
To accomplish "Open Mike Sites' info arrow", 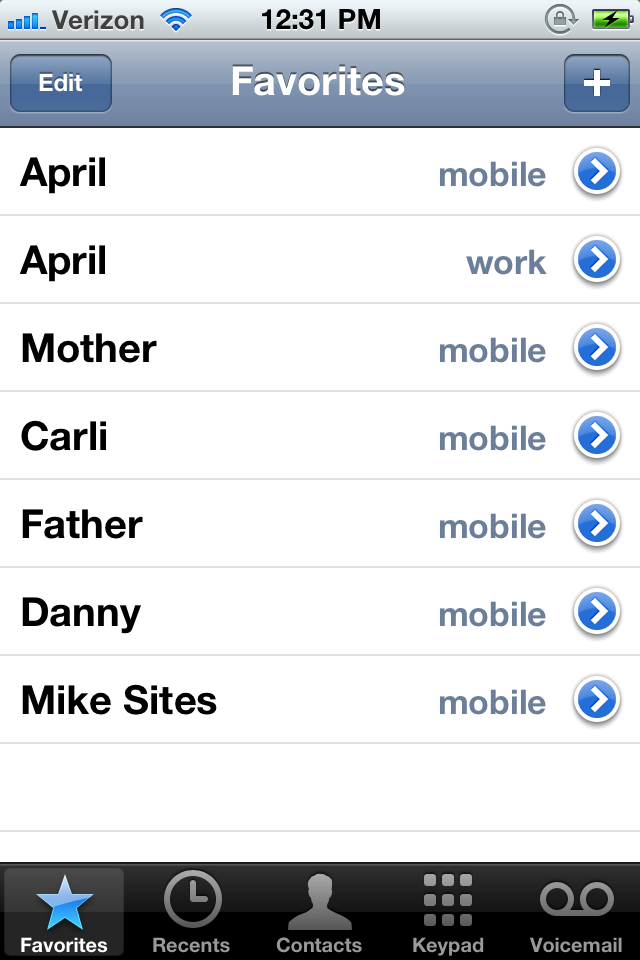I will [x=596, y=702].
